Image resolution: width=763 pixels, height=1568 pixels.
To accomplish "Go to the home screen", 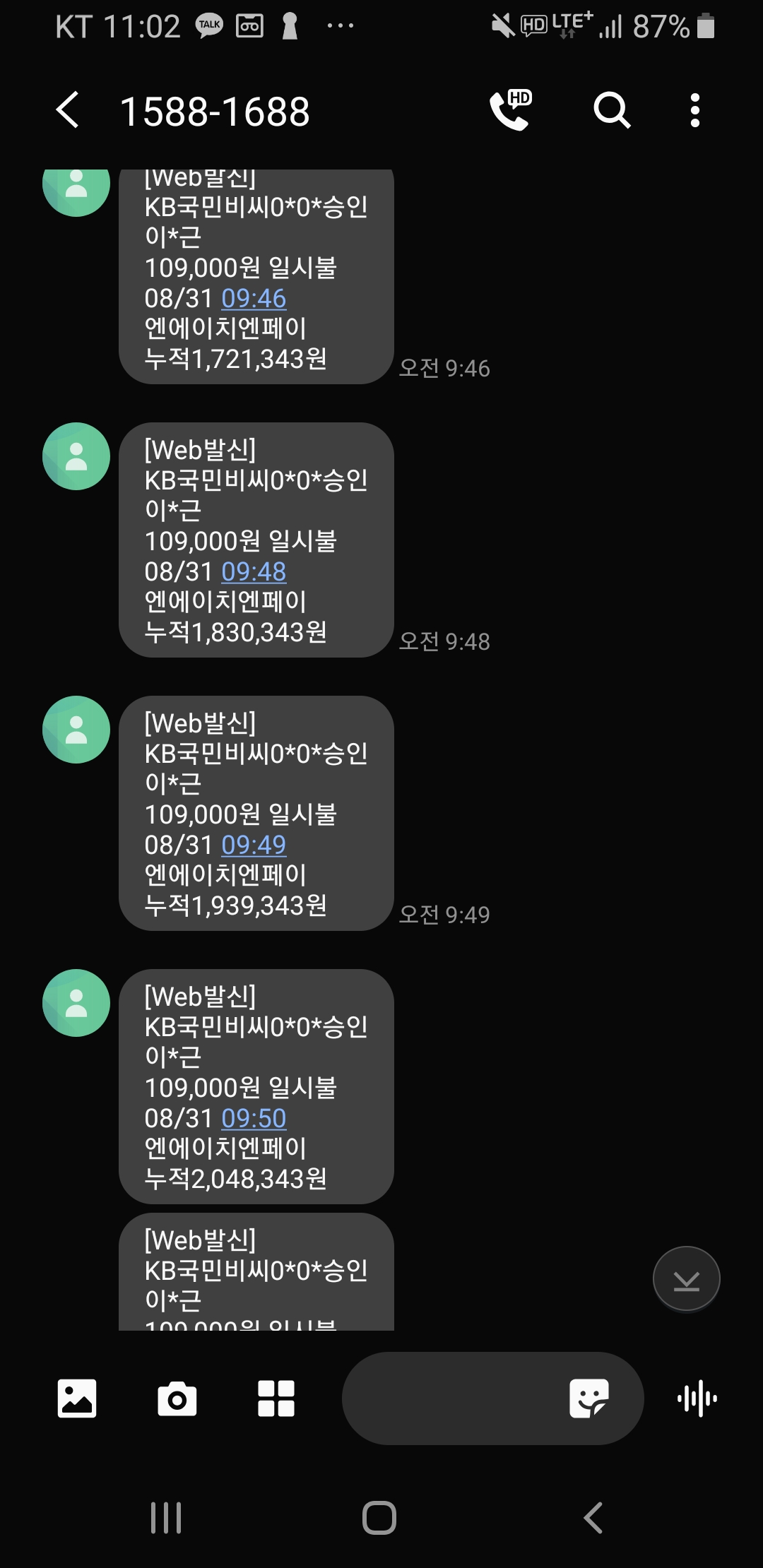I will pos(379,1517).
